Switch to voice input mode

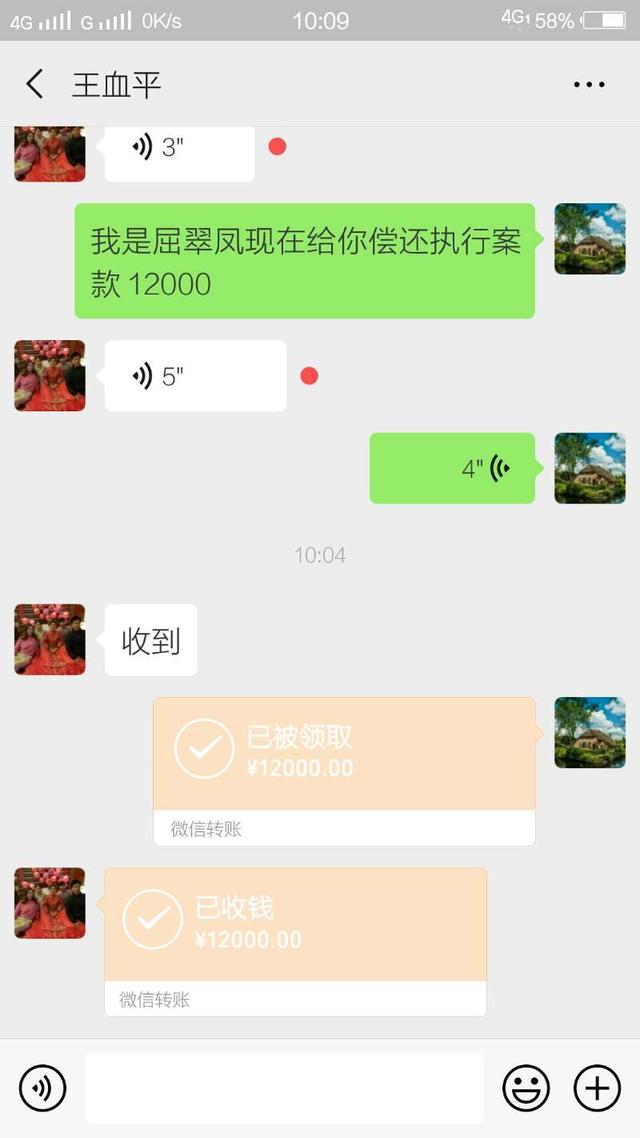click(43, 1088)
